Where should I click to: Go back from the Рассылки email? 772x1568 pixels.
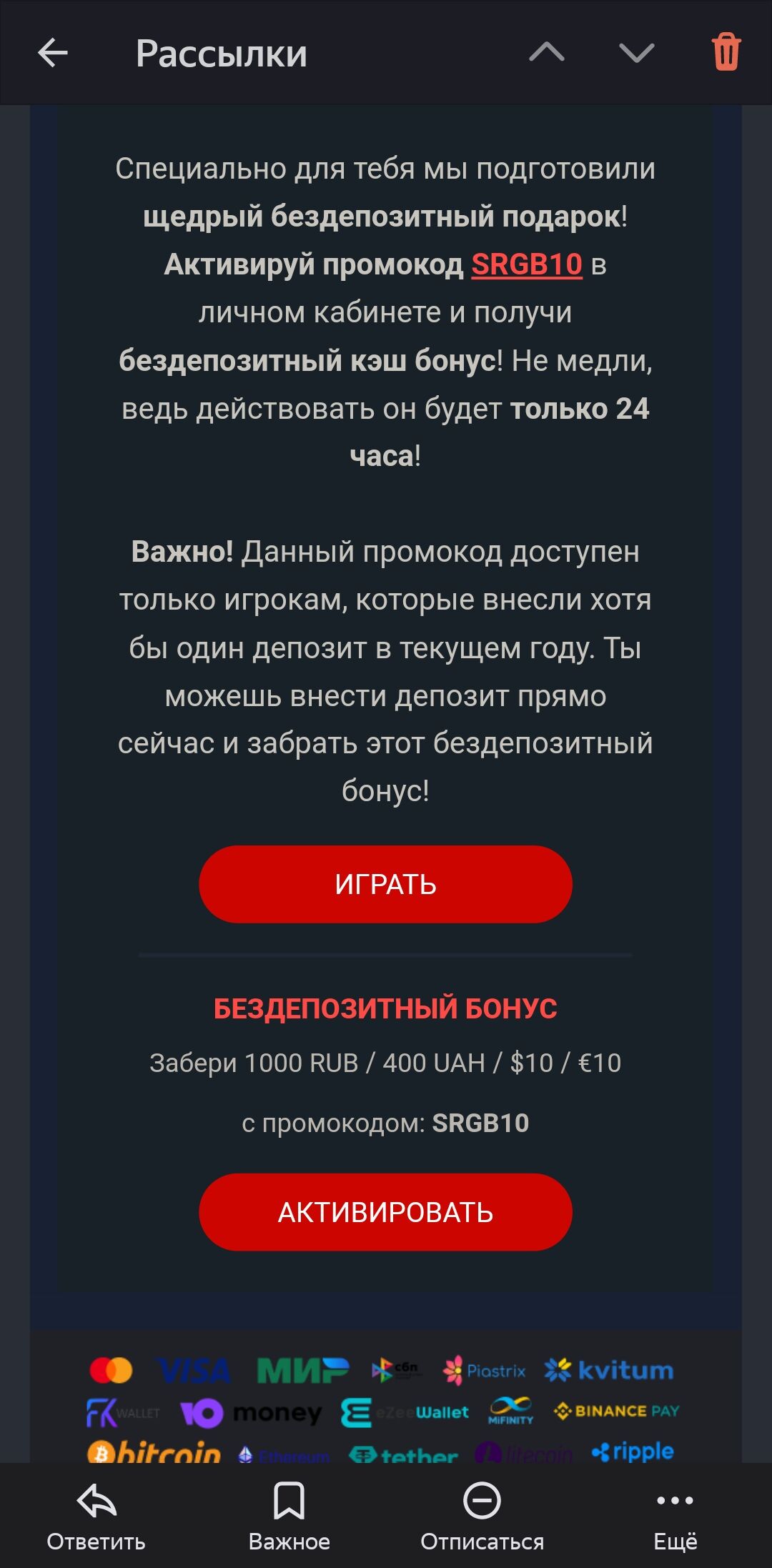[x=53, y=53]
